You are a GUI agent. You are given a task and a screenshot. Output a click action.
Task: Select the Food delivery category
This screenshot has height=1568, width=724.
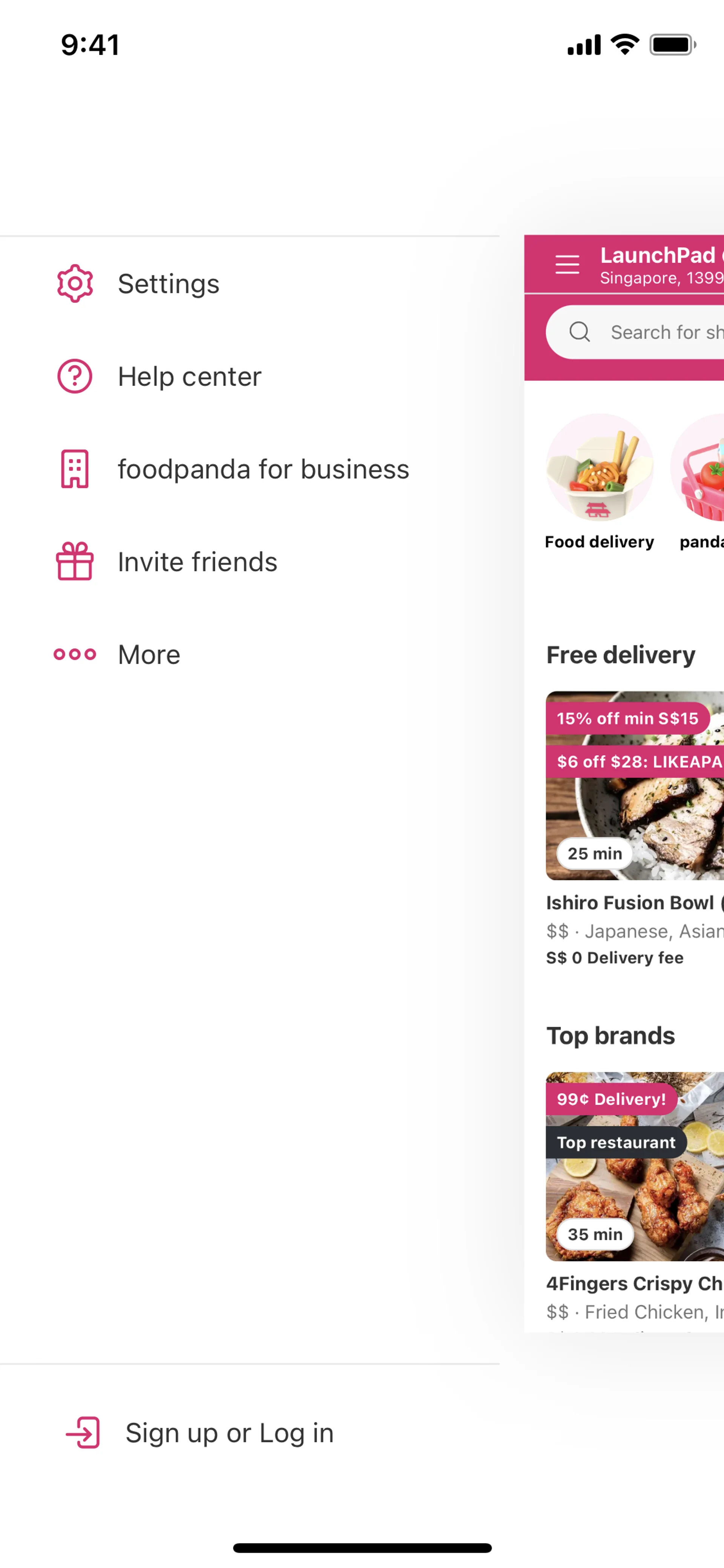pos(599,481)
